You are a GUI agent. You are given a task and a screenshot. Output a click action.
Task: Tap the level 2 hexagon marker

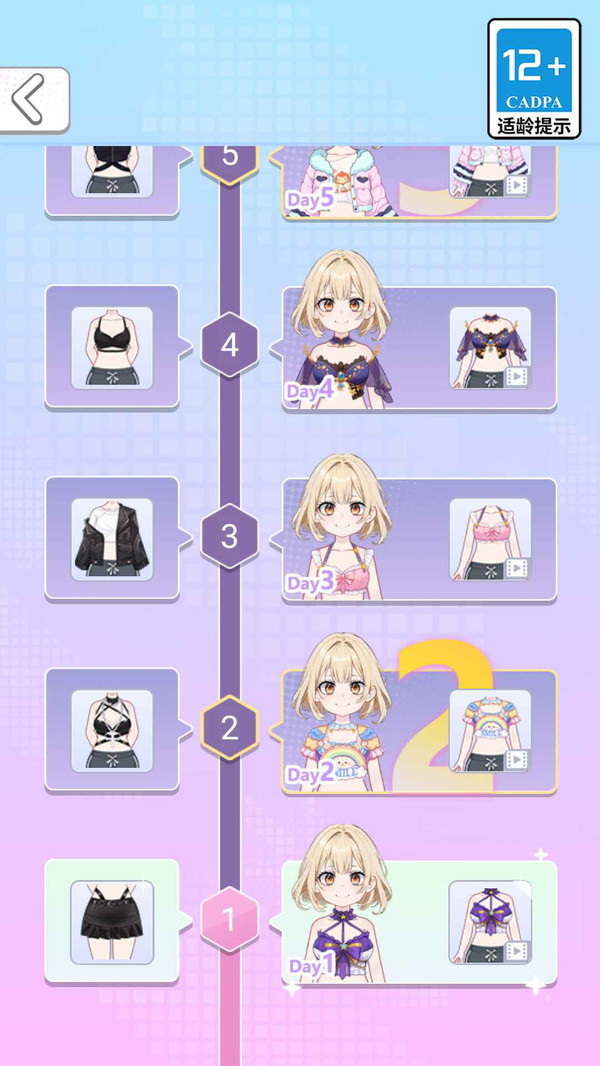(x=229, y=728)
